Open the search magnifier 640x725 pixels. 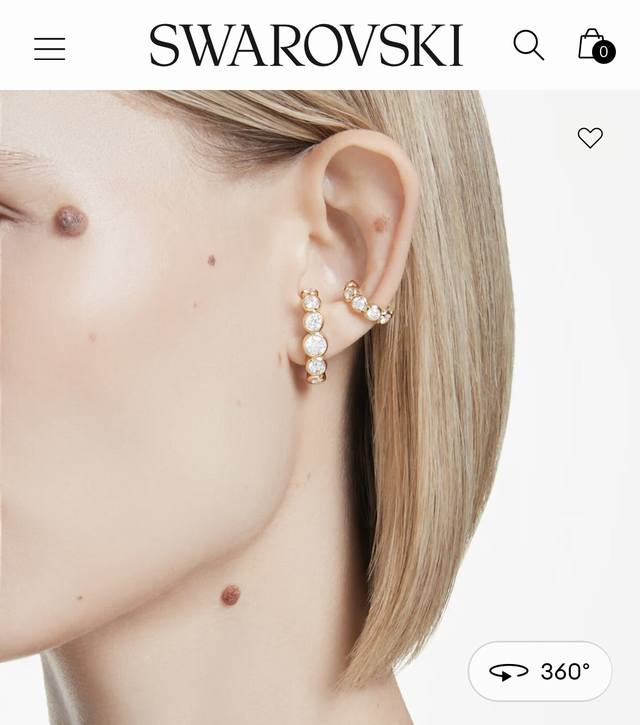point(528,46)
